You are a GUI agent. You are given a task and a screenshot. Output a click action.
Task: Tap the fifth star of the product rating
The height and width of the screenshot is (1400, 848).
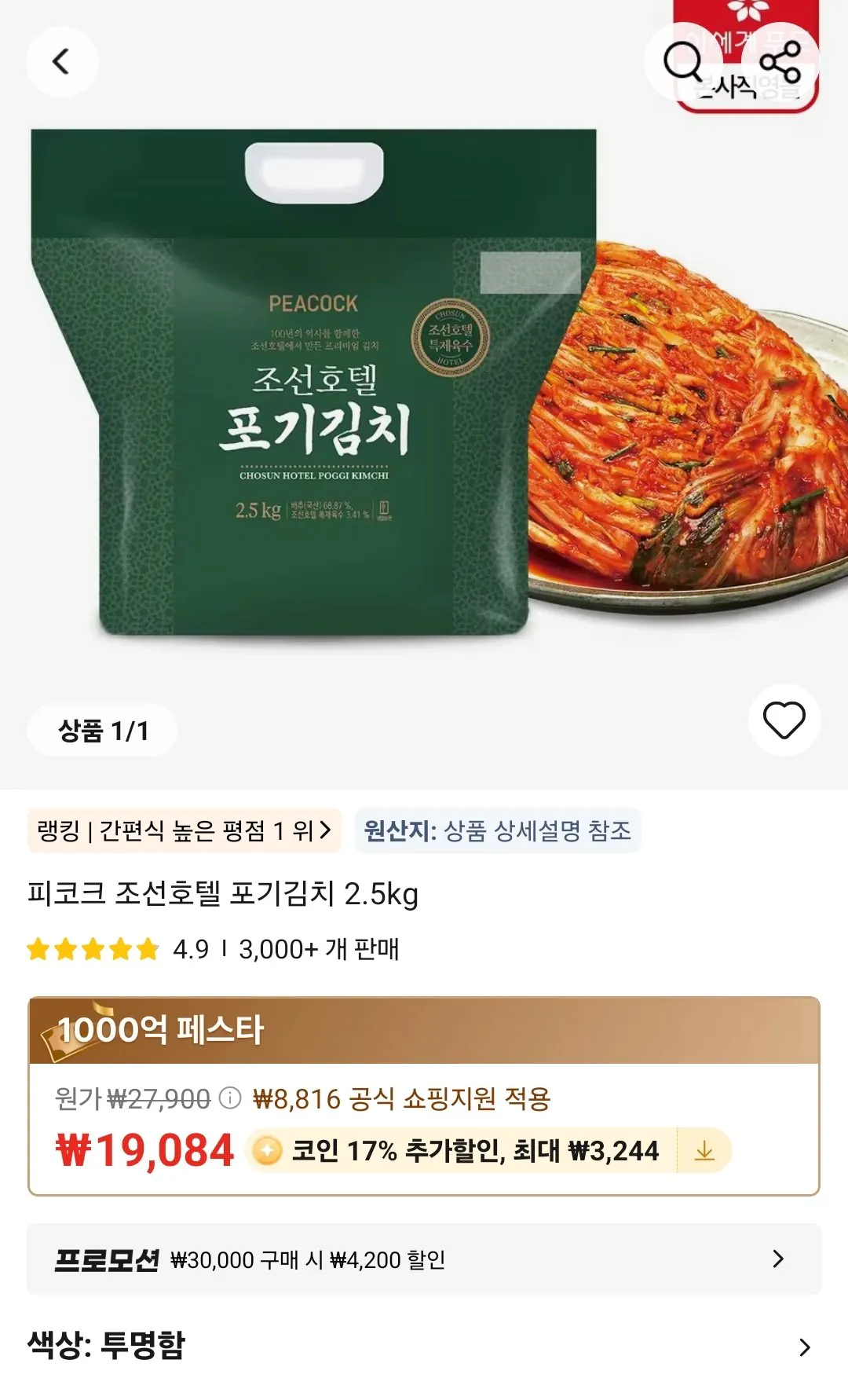(x=144, y=948)
